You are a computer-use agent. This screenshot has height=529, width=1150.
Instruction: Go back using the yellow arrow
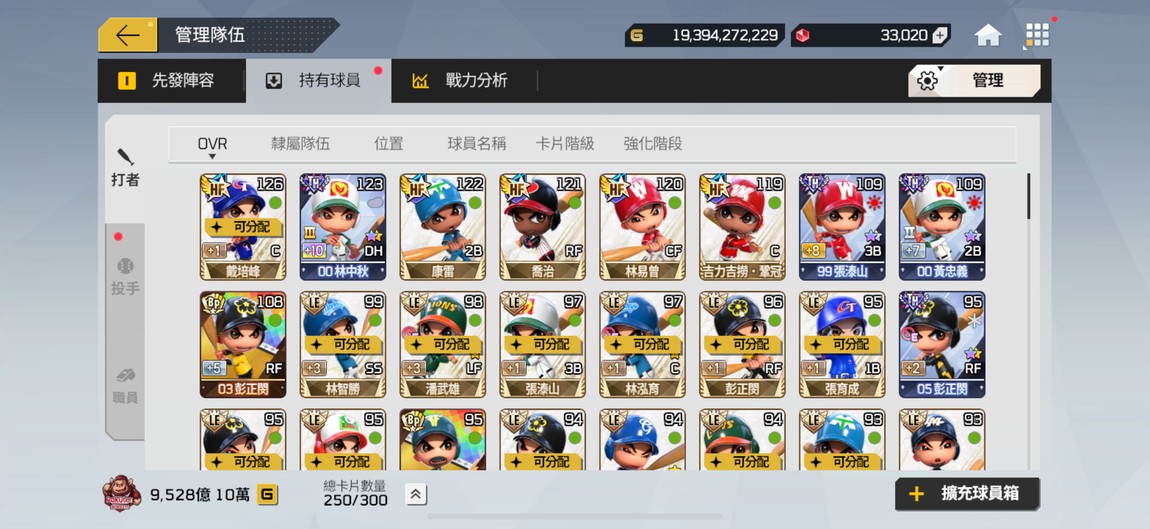[x=127, y=35]
